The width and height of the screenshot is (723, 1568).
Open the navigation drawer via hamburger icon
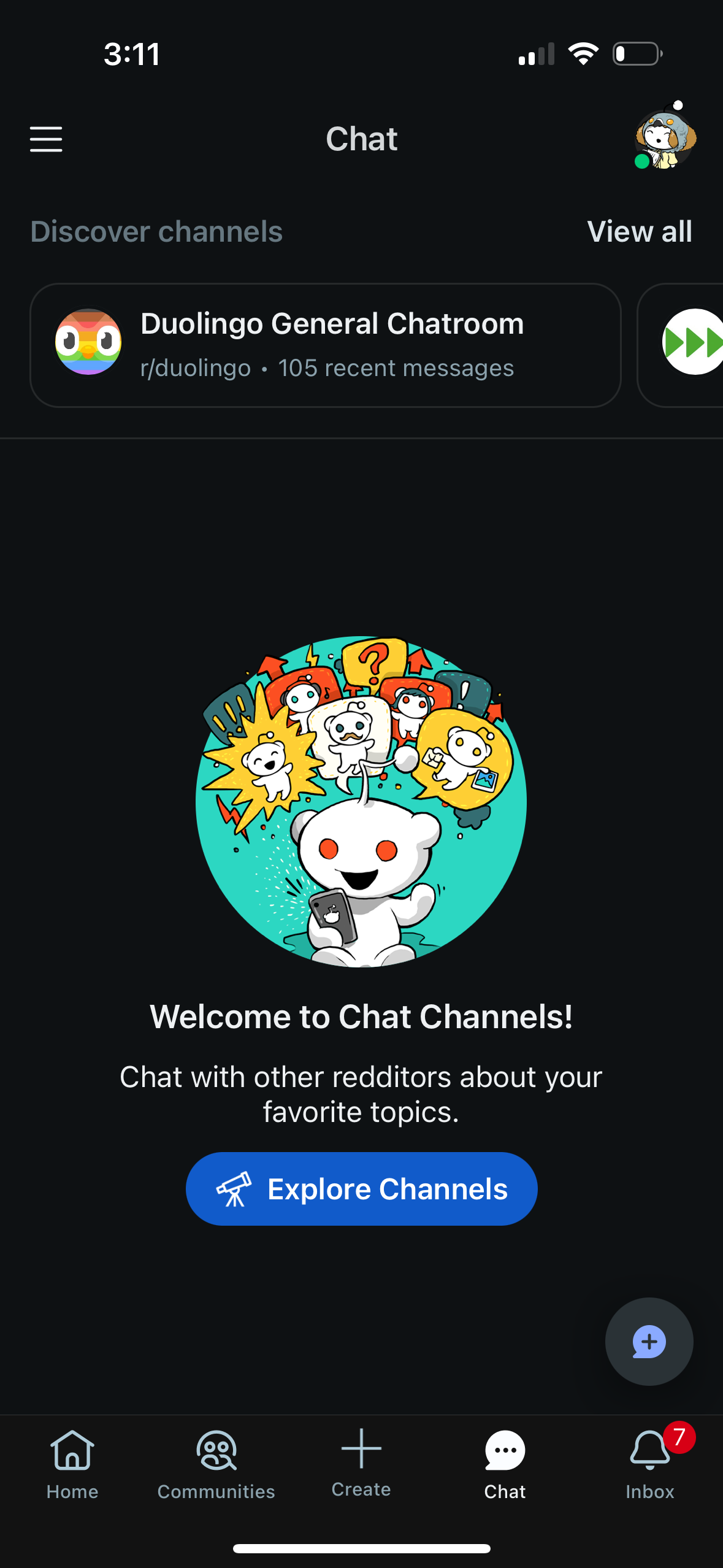[x=45, y=139]
